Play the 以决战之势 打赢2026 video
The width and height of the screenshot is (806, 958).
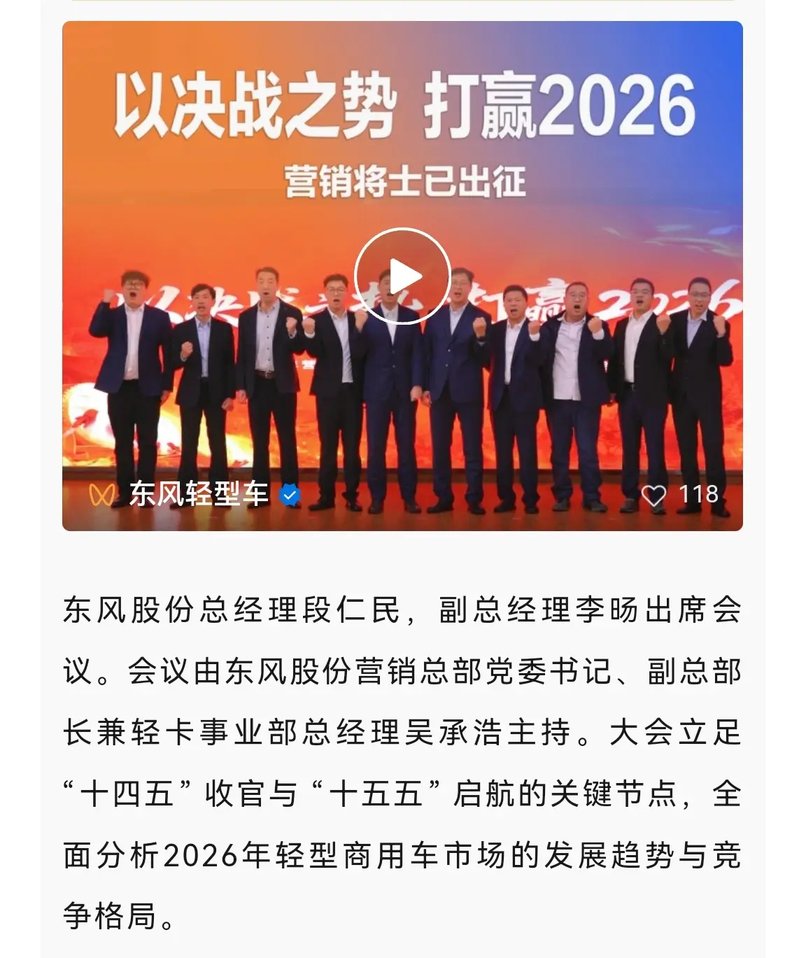click(403, 276)
